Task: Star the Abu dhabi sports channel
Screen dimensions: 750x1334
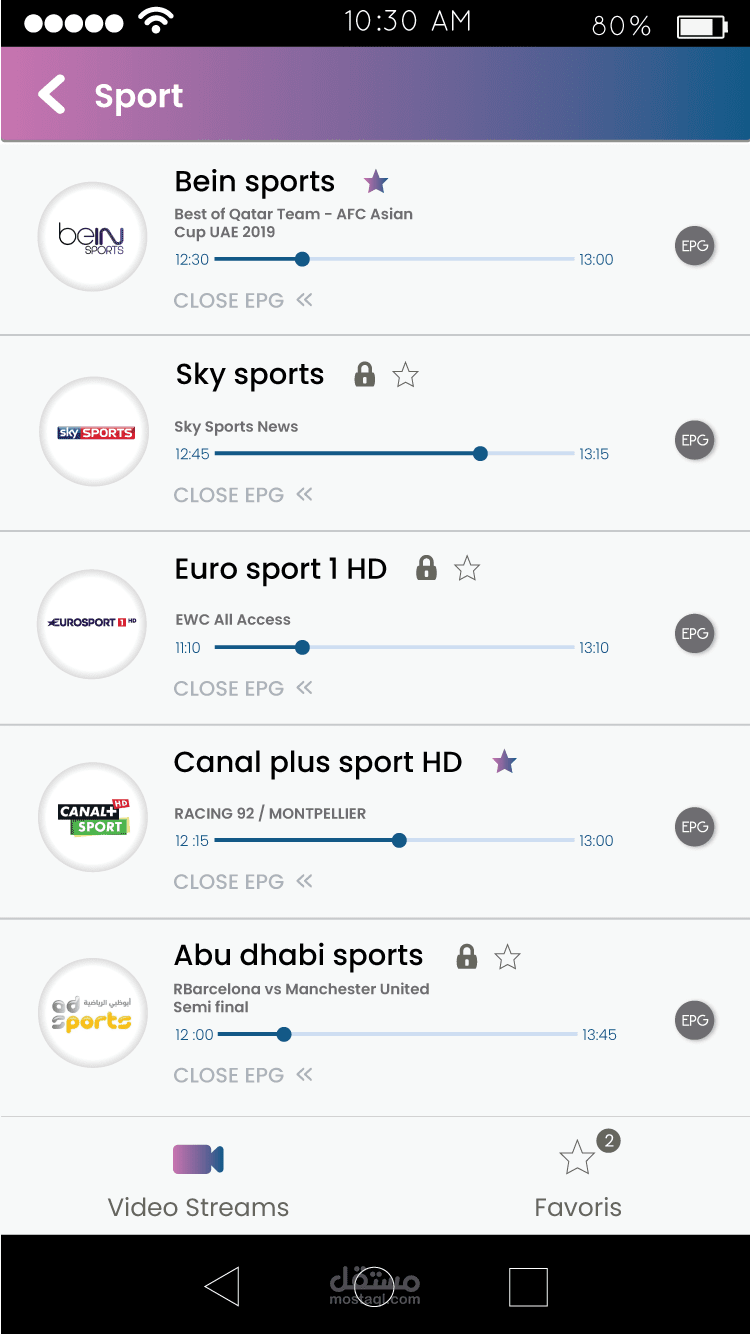Action: coord(508,957)
